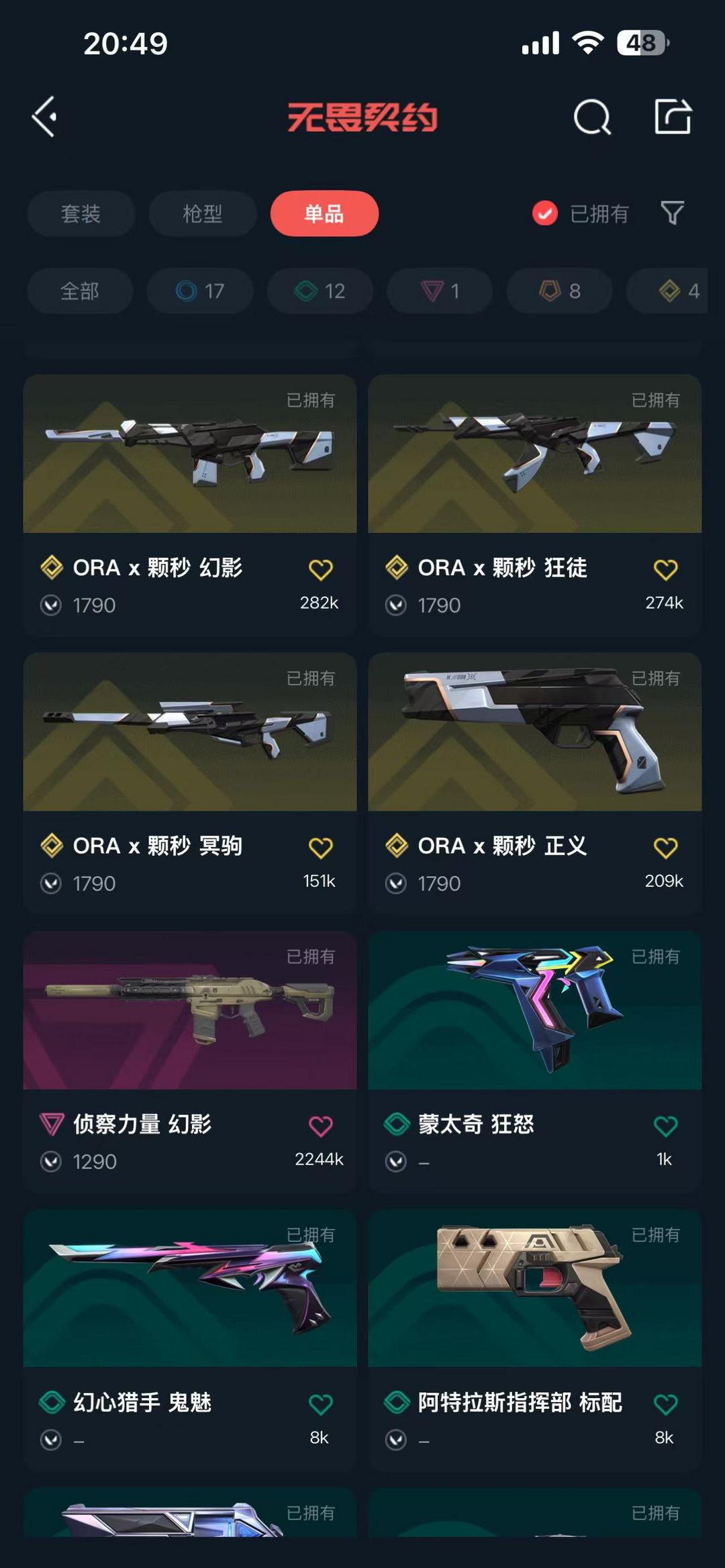
Task: Favorite the ORA x 颗秒 正义 skin
Action: [665, 846]
